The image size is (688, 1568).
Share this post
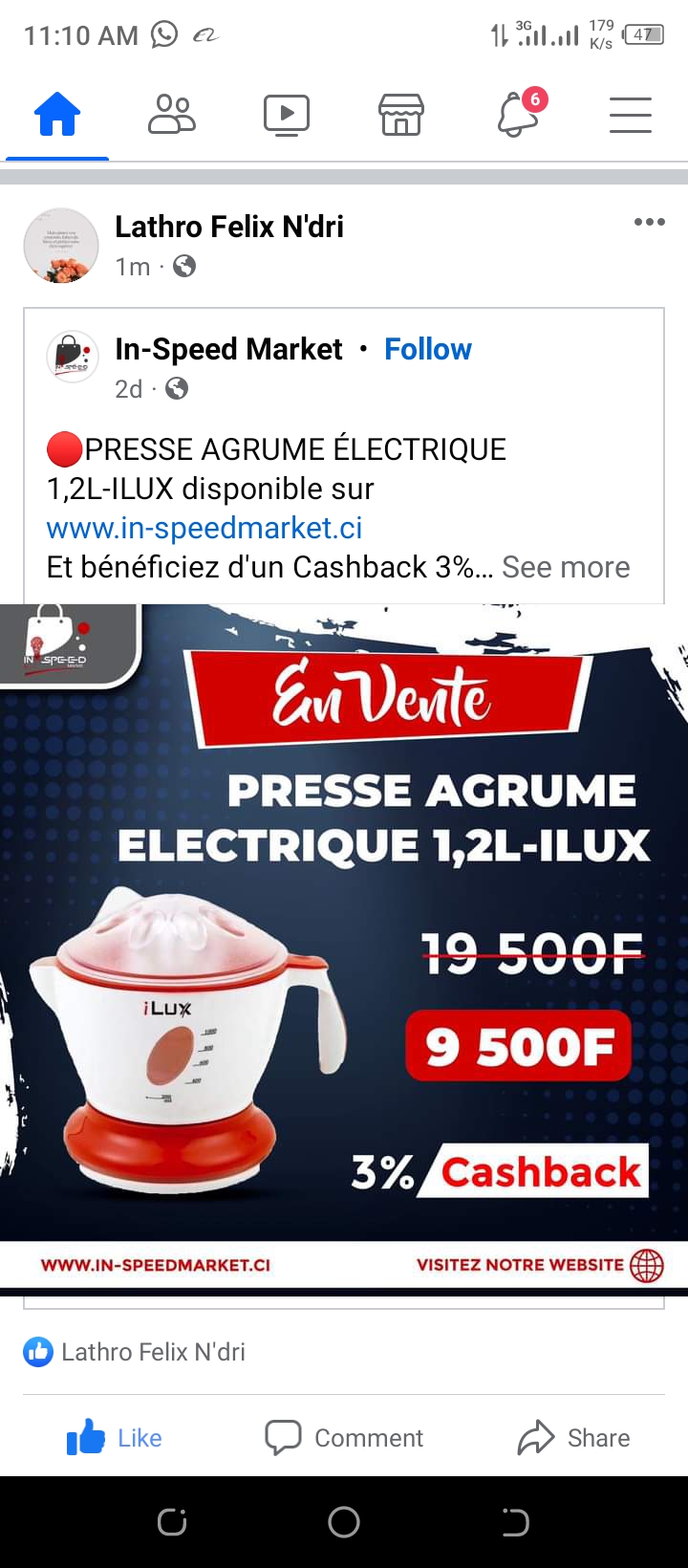(x=573, y=1438)
